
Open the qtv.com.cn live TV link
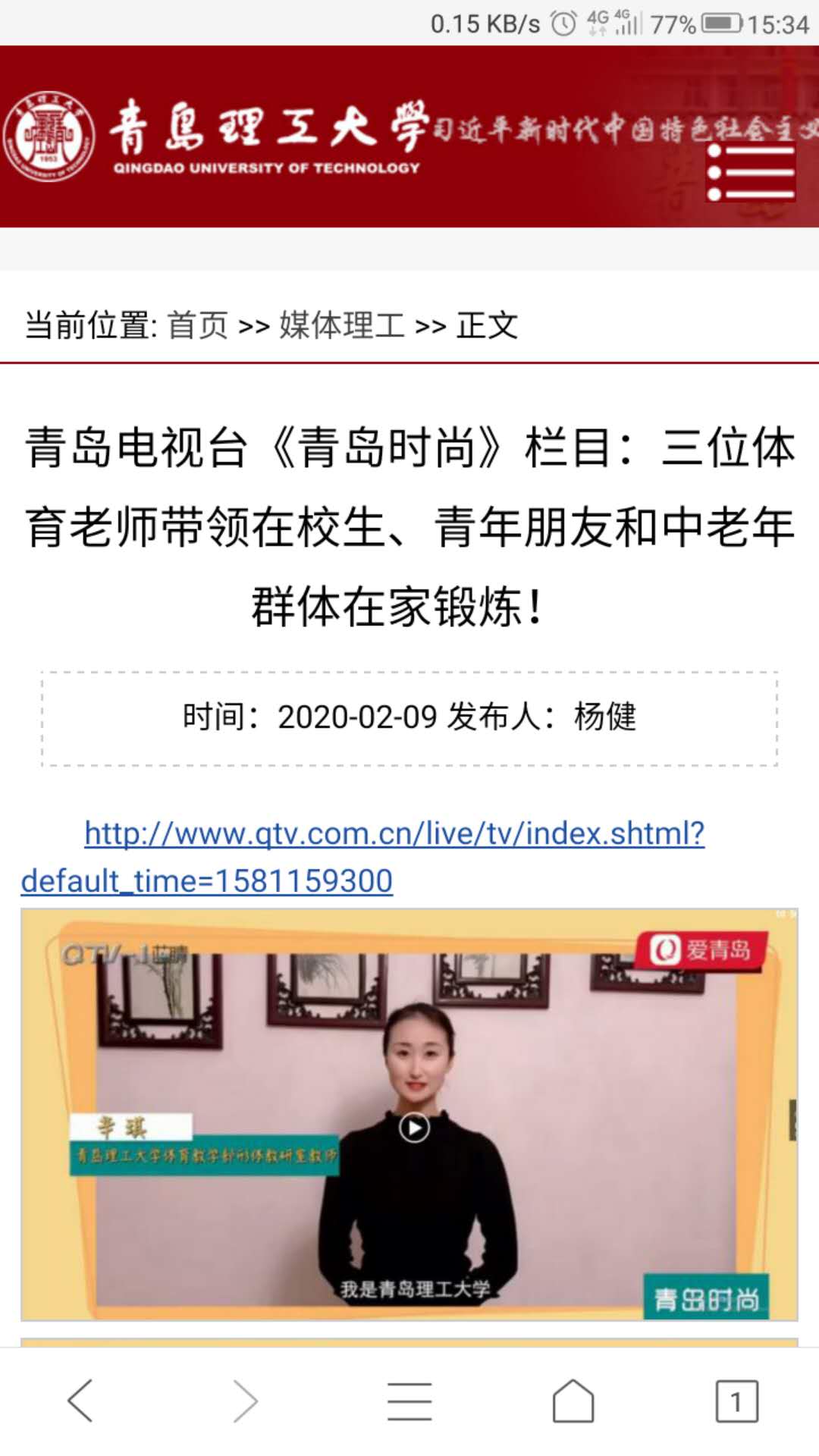pos(394,834)
